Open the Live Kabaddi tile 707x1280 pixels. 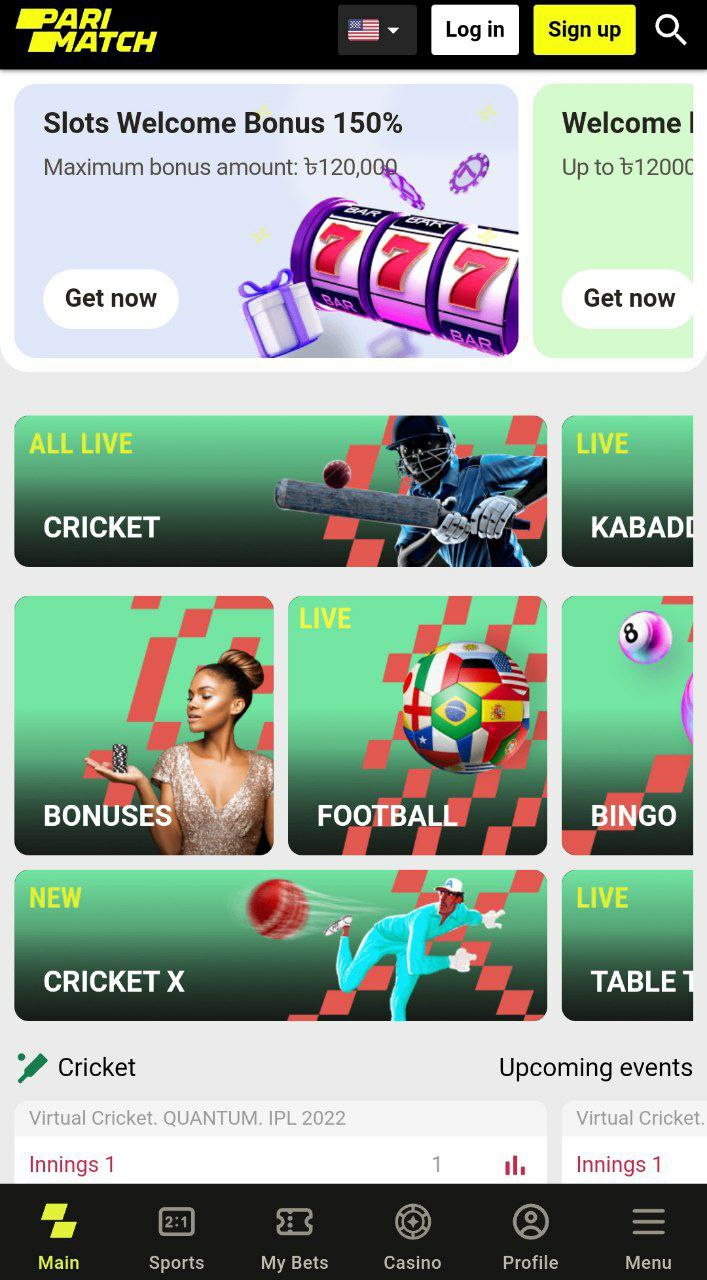(627, 491)
